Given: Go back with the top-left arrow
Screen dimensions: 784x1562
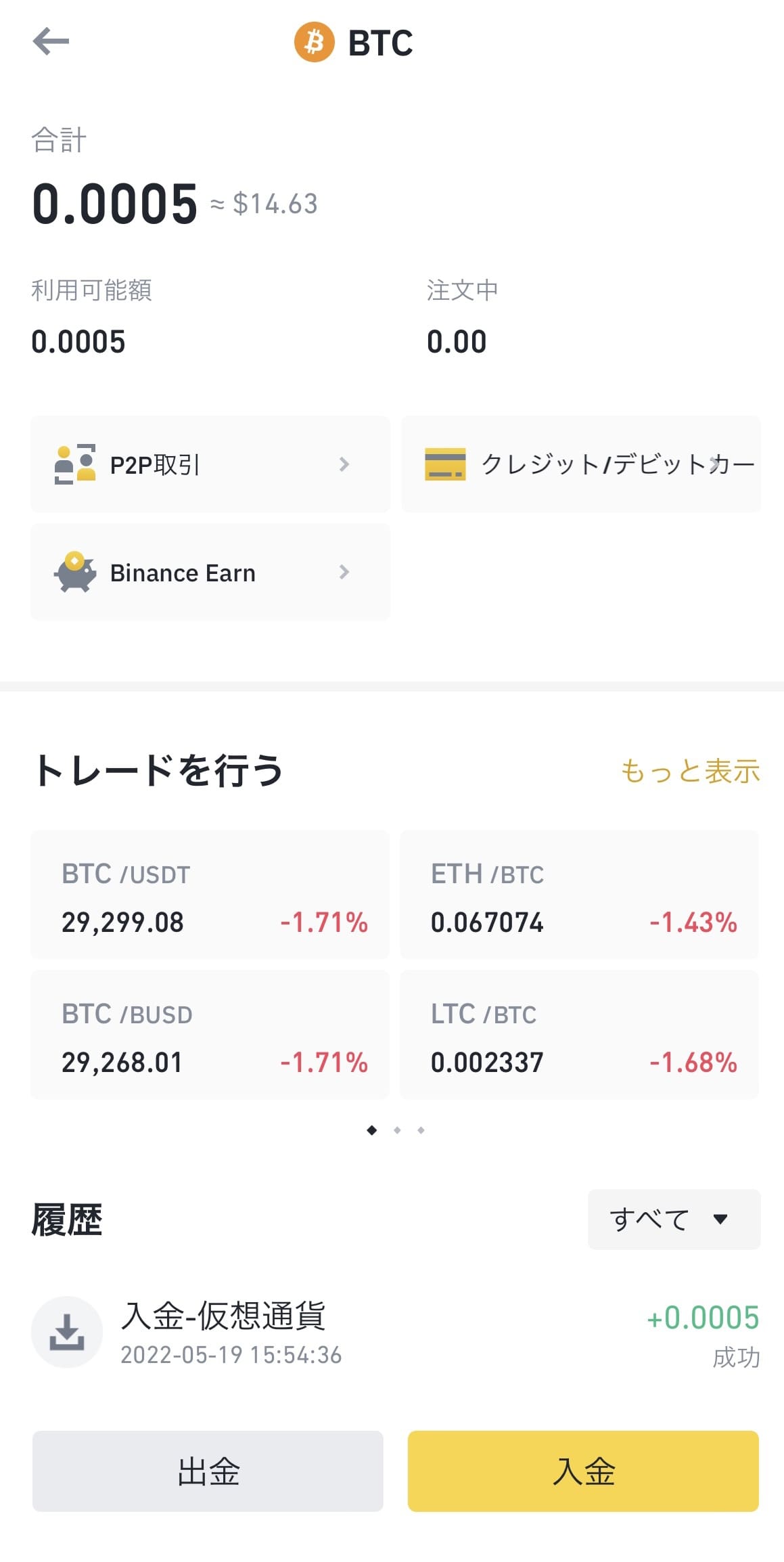Looking at the screenshot, I should [51, 41].
